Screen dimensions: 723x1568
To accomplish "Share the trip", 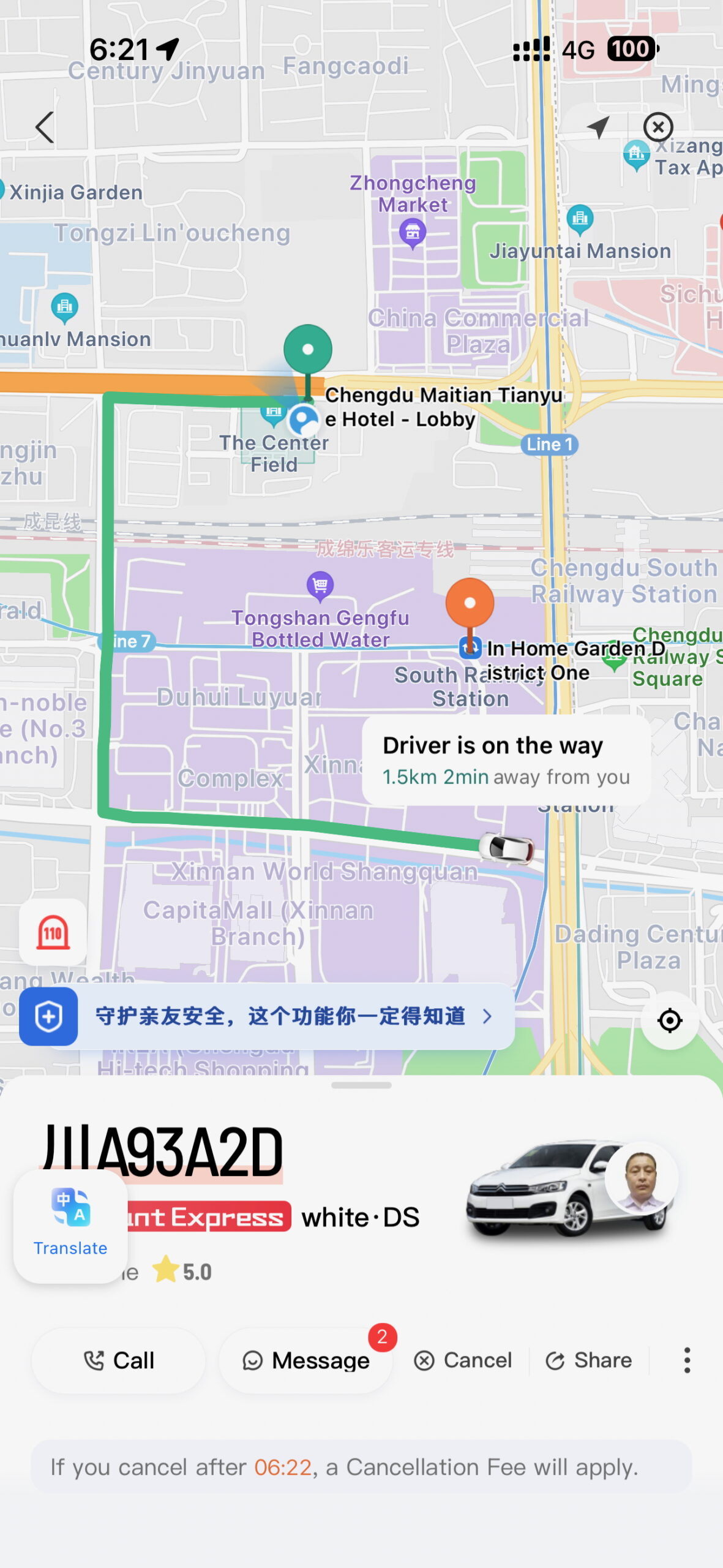I will click(588, 1360).
